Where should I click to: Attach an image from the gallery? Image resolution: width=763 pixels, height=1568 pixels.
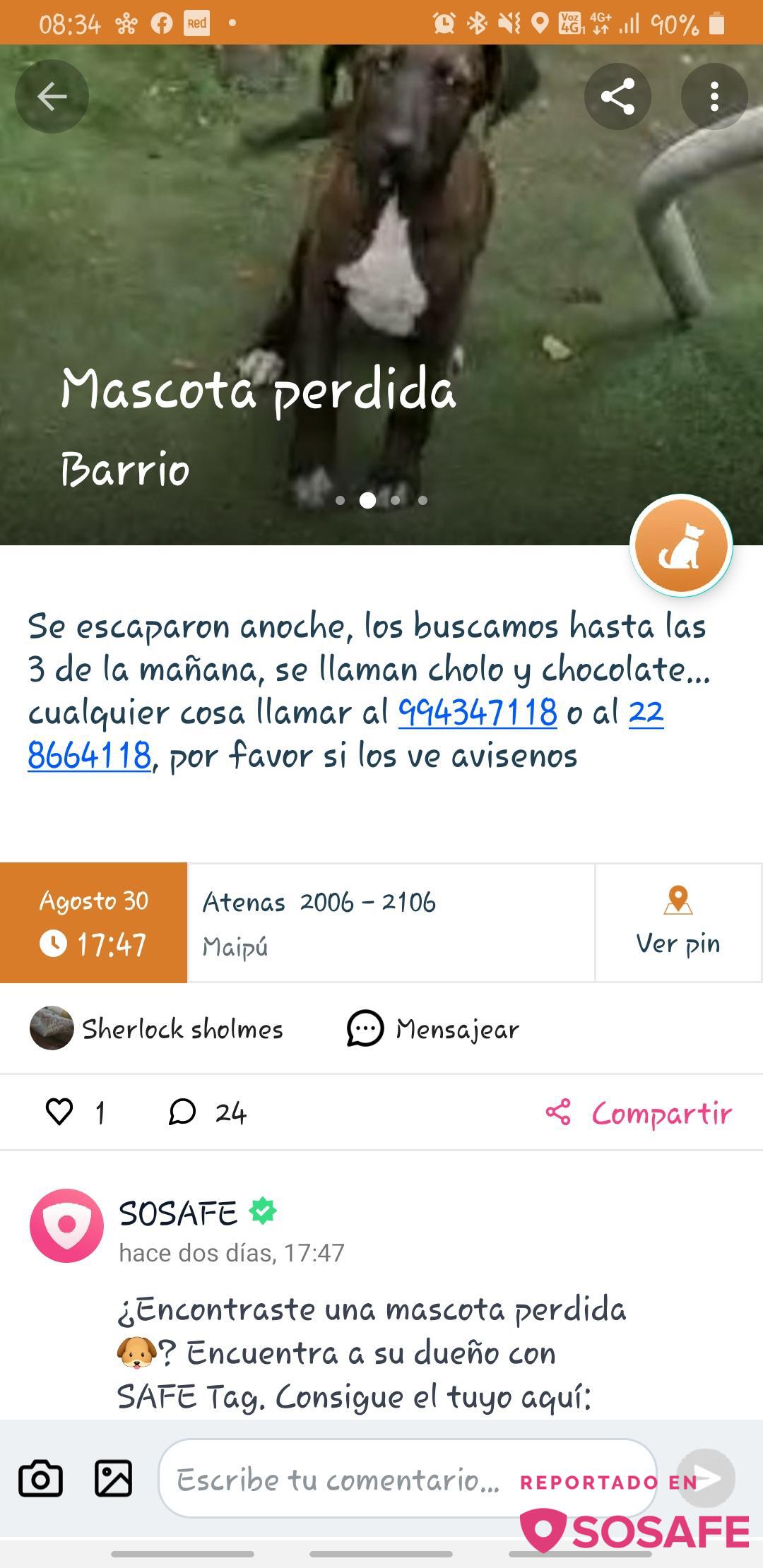pyautogui.click(x=114, y=1478)
